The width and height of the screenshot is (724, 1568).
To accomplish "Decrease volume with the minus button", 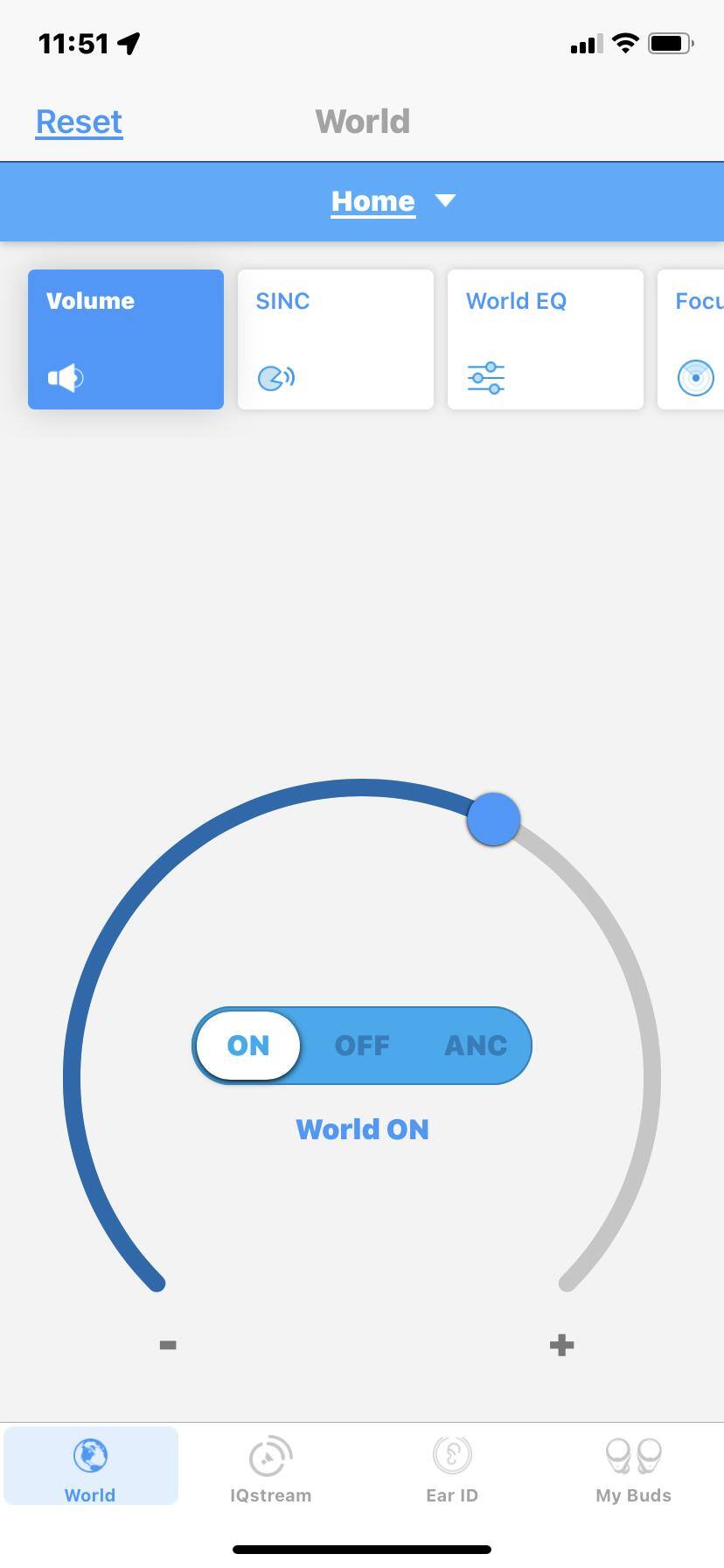I will (168, 1345).
